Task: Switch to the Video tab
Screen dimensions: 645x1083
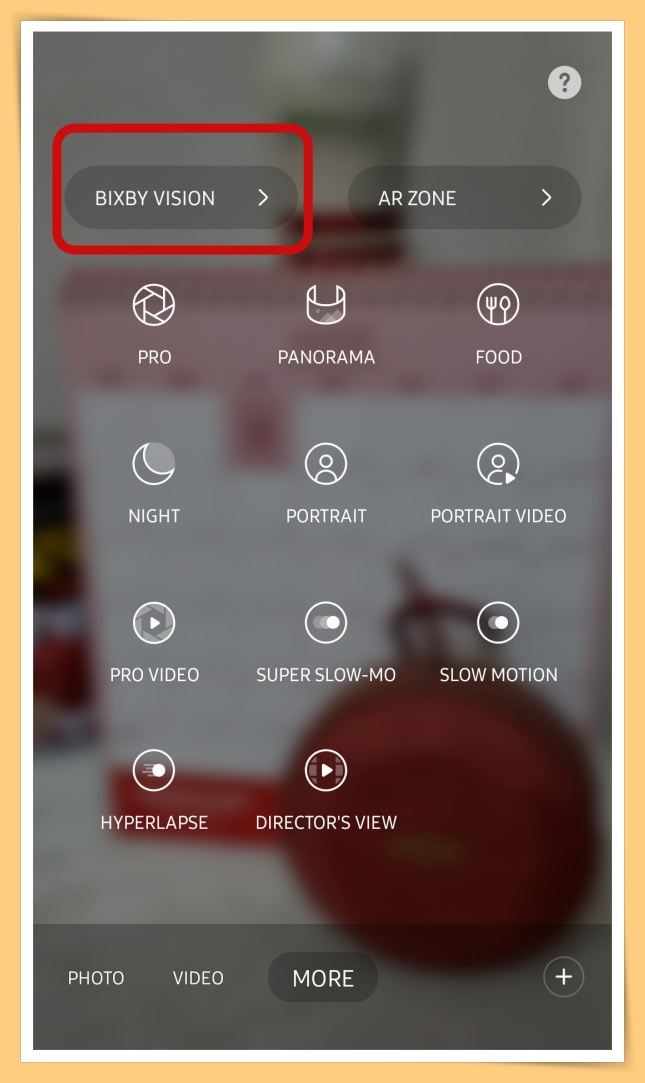Action: 198,978
